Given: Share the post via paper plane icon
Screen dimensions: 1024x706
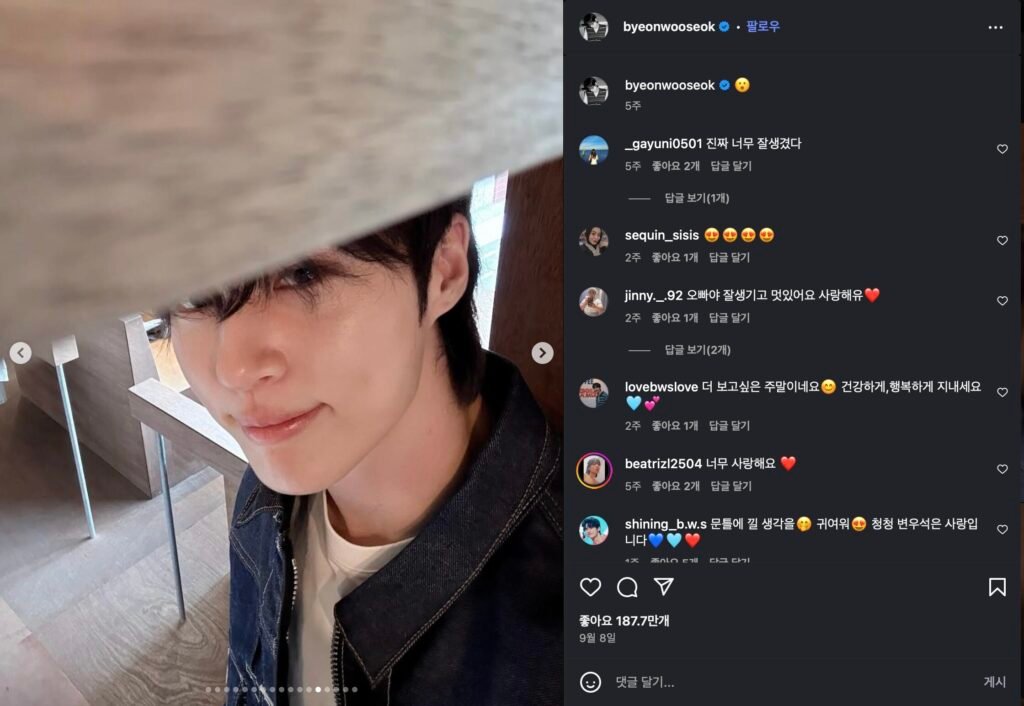Looking at the screenshot, I should [663, 587].
